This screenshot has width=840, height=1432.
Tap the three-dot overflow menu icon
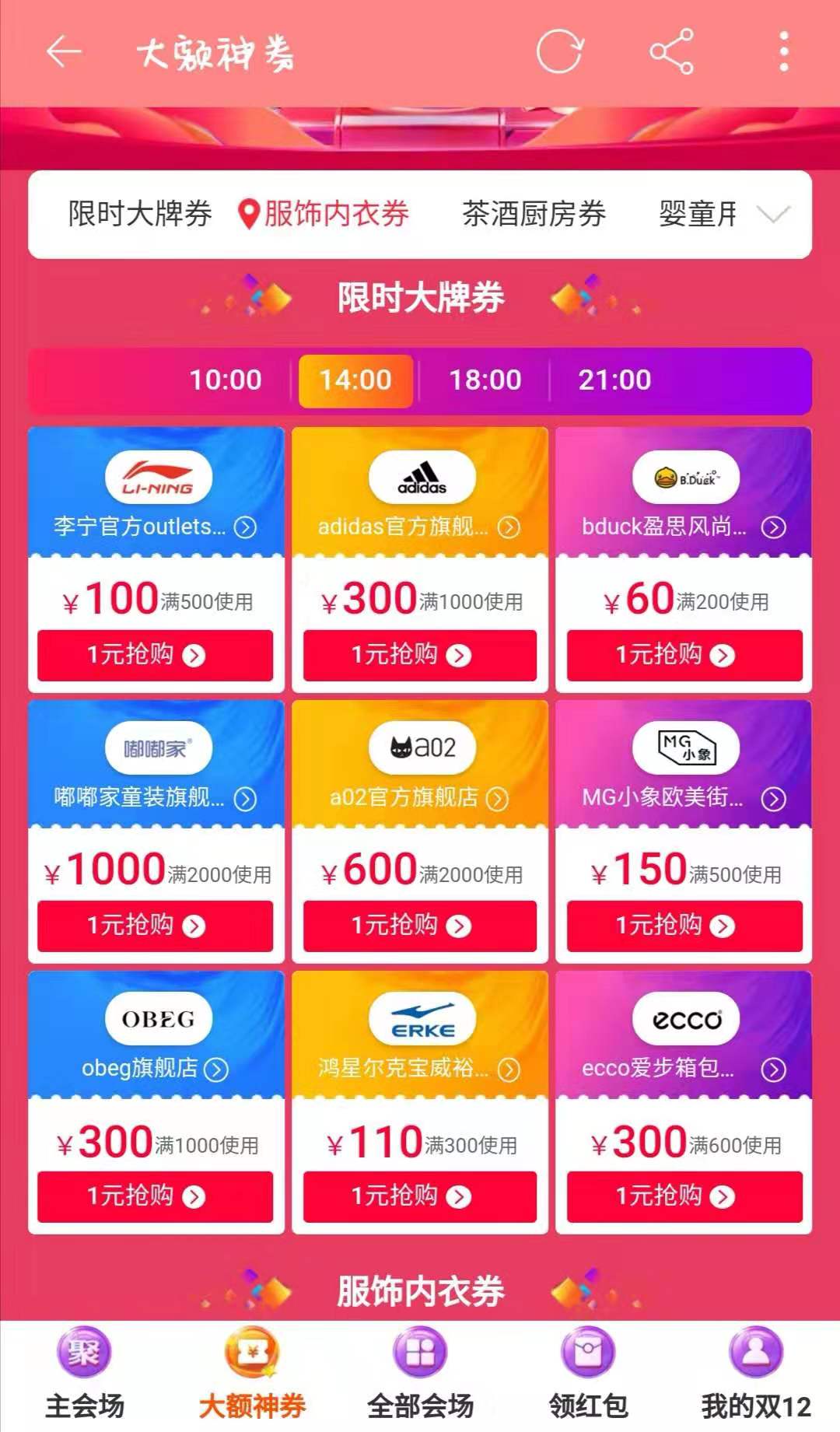(x=782, y=51)
